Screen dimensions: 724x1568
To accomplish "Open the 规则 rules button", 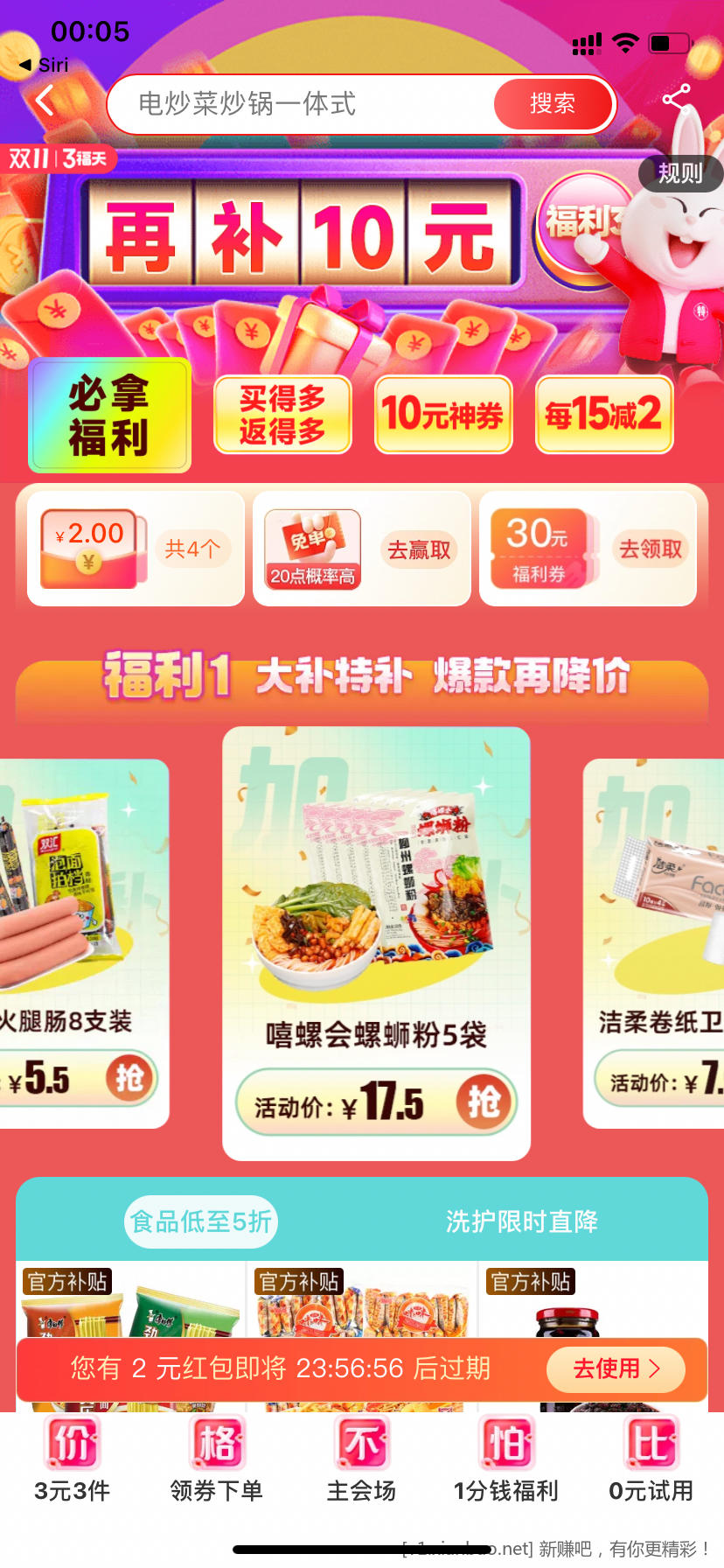I will point(679,173).
